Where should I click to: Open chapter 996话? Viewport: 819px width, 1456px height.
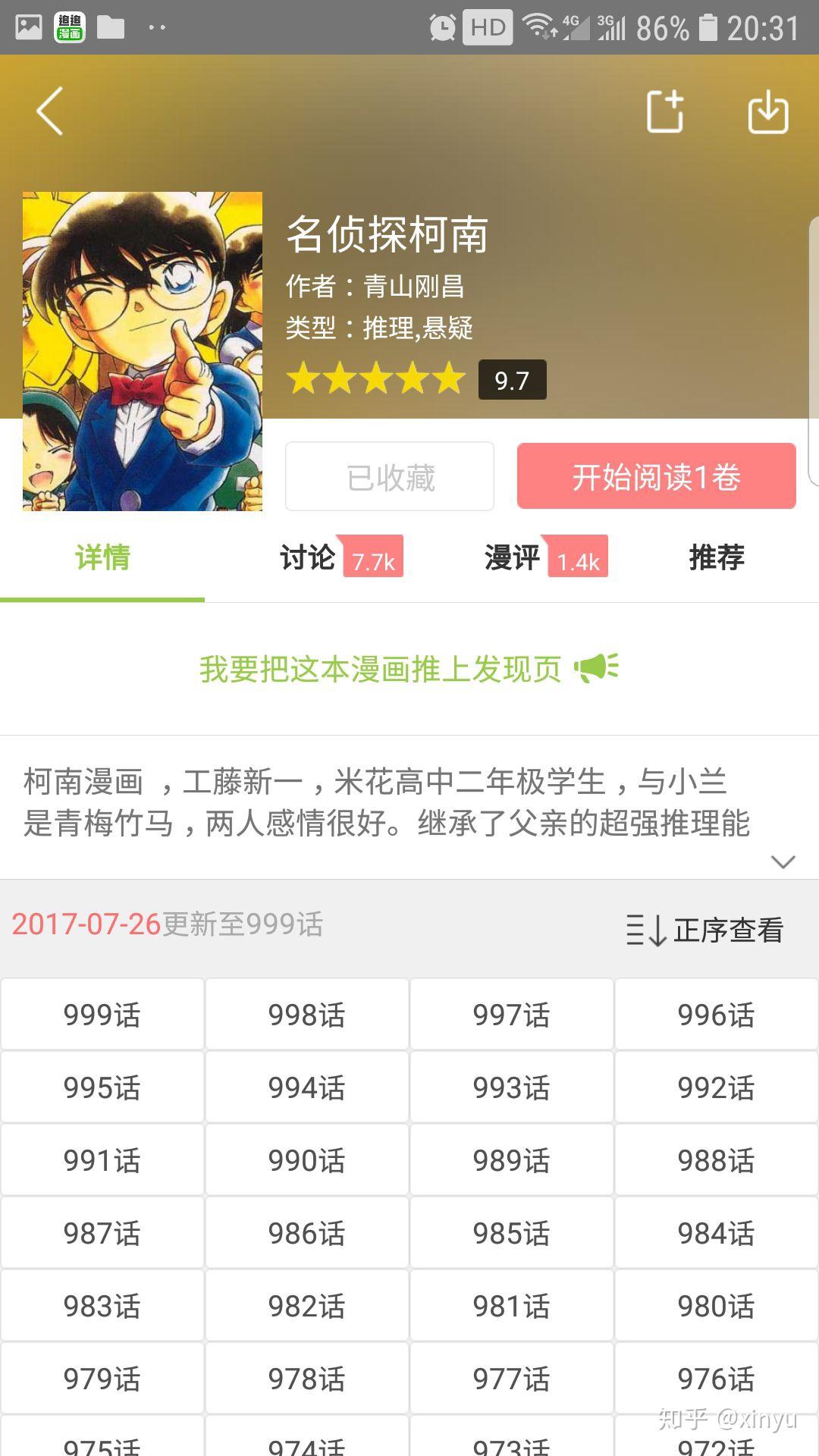tap(717, 1015)
